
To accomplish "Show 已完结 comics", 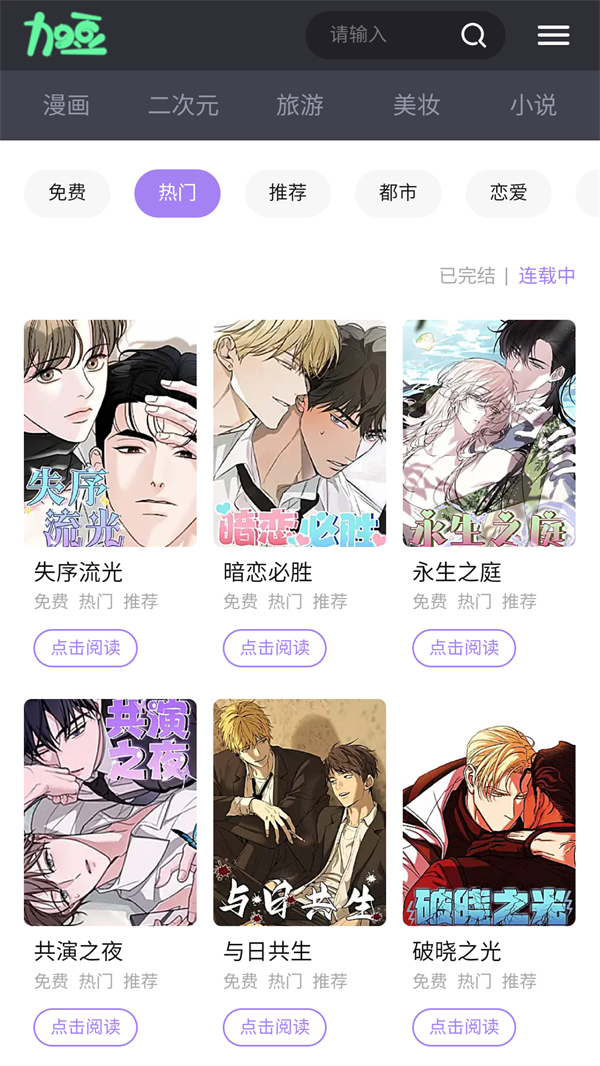I will [467, 276].
